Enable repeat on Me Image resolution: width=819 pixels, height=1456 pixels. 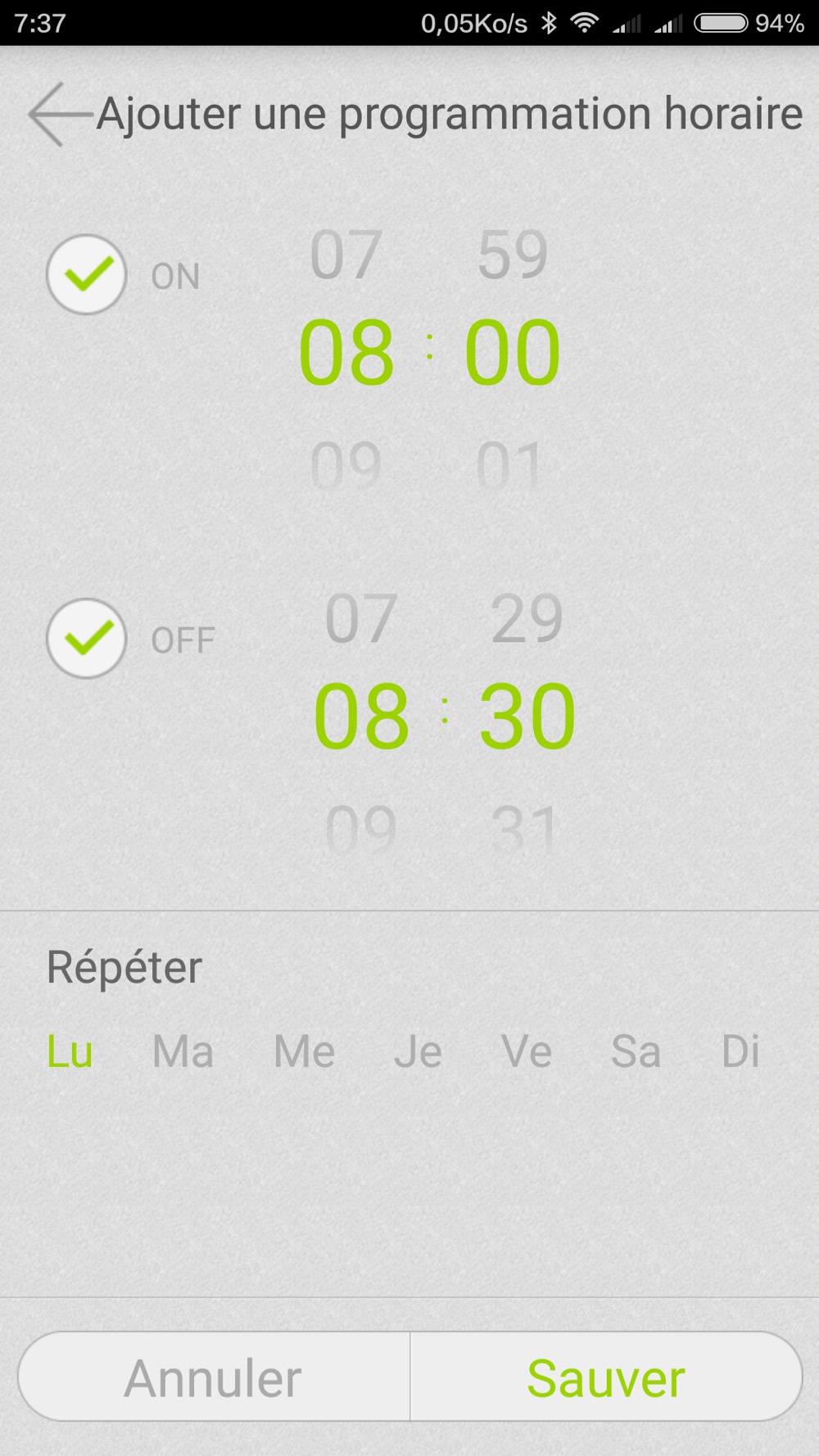[304, 1051]
